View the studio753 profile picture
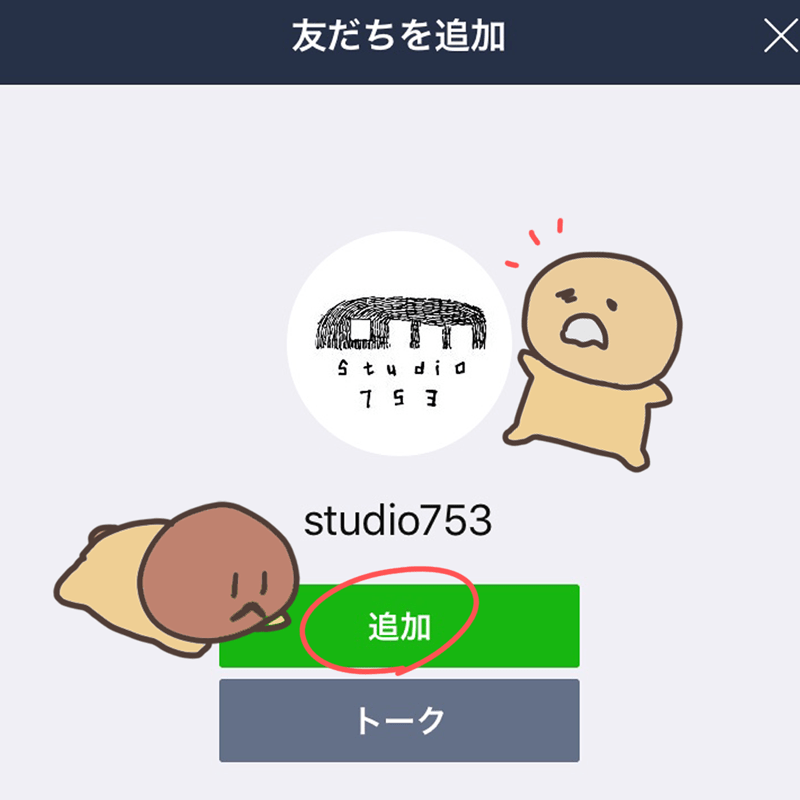The height and width of the screenshot is (800, 800). pyautogui.click(x=399, y=343)
